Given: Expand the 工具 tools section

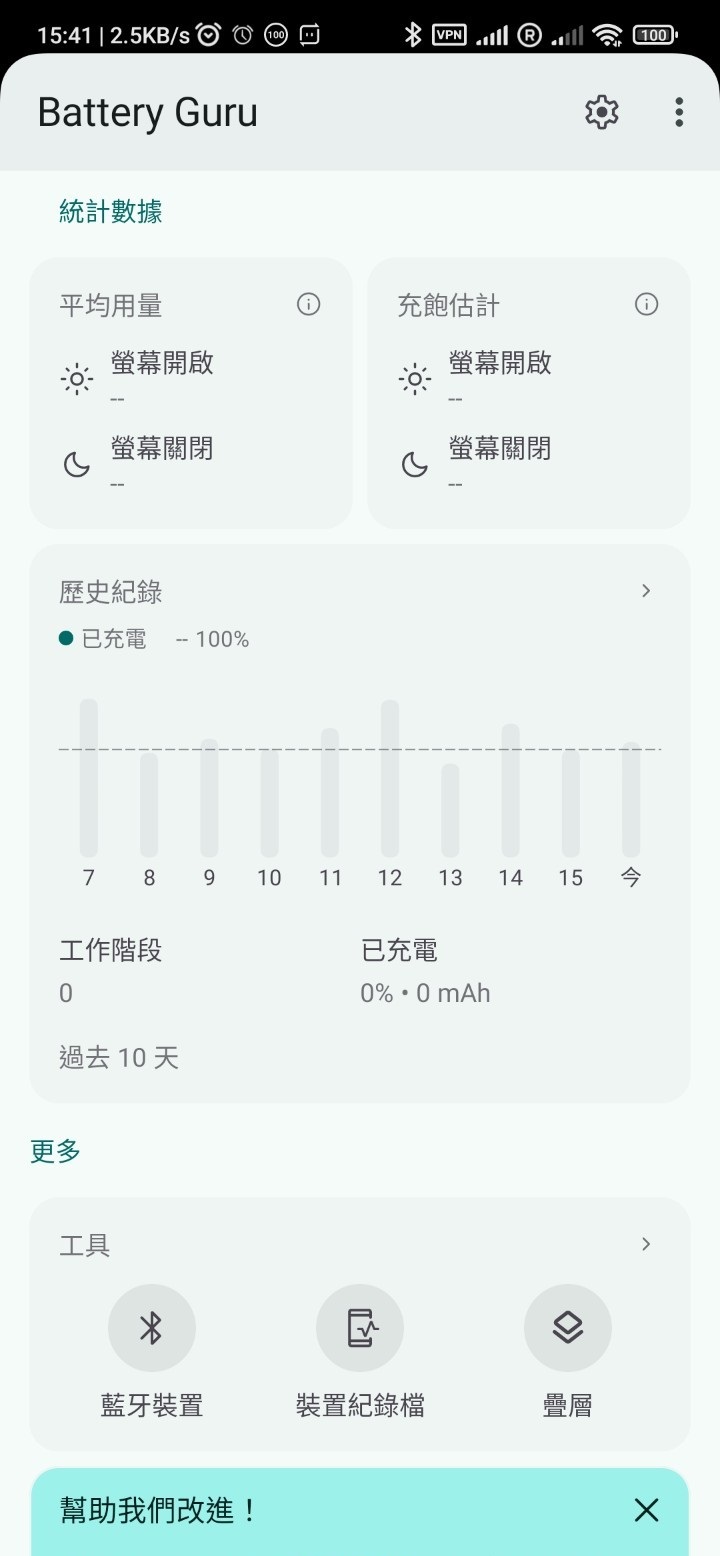Looking at the screenshot, I should point(645,1244).
